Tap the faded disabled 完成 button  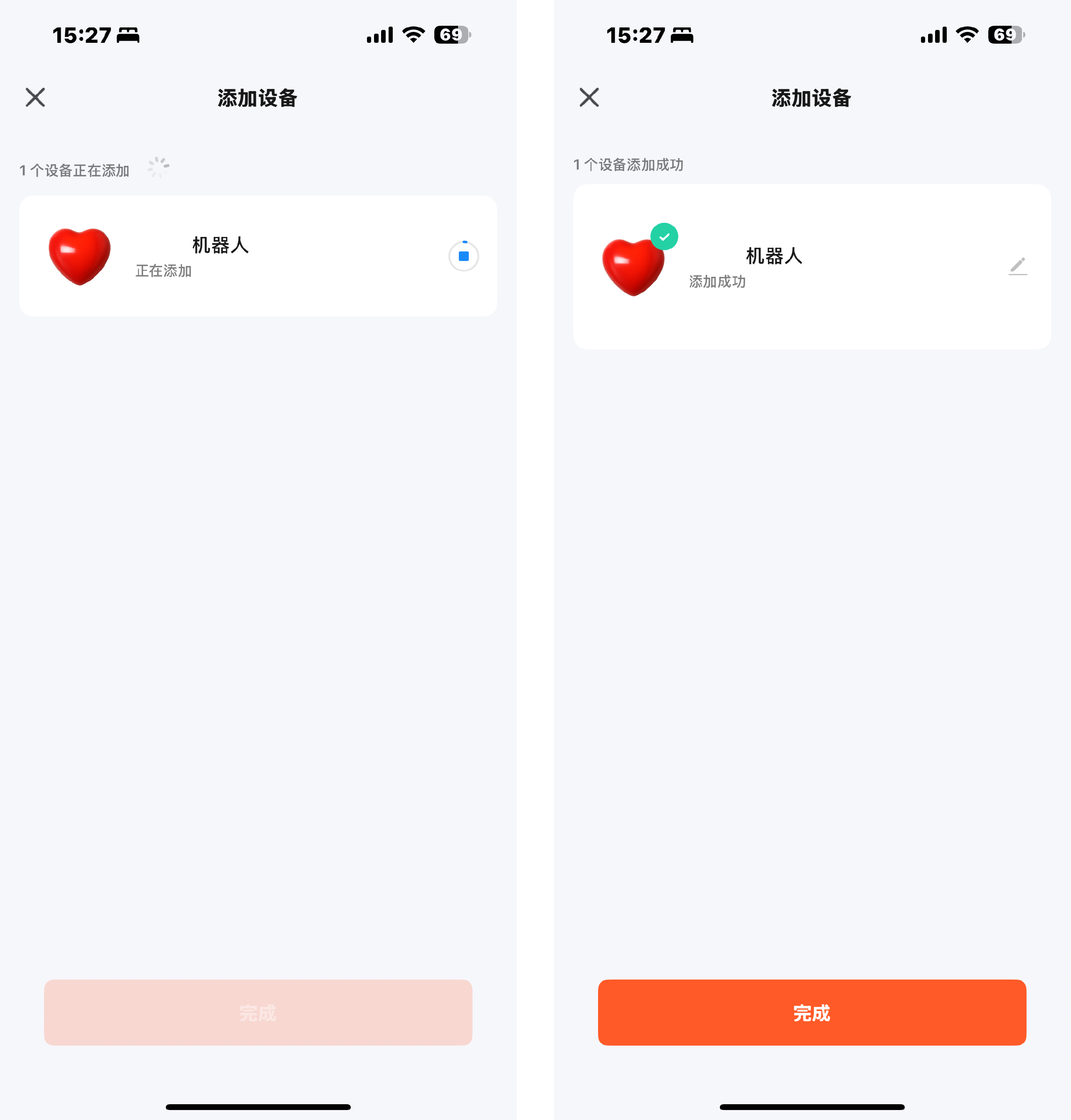pos(258,1012)
